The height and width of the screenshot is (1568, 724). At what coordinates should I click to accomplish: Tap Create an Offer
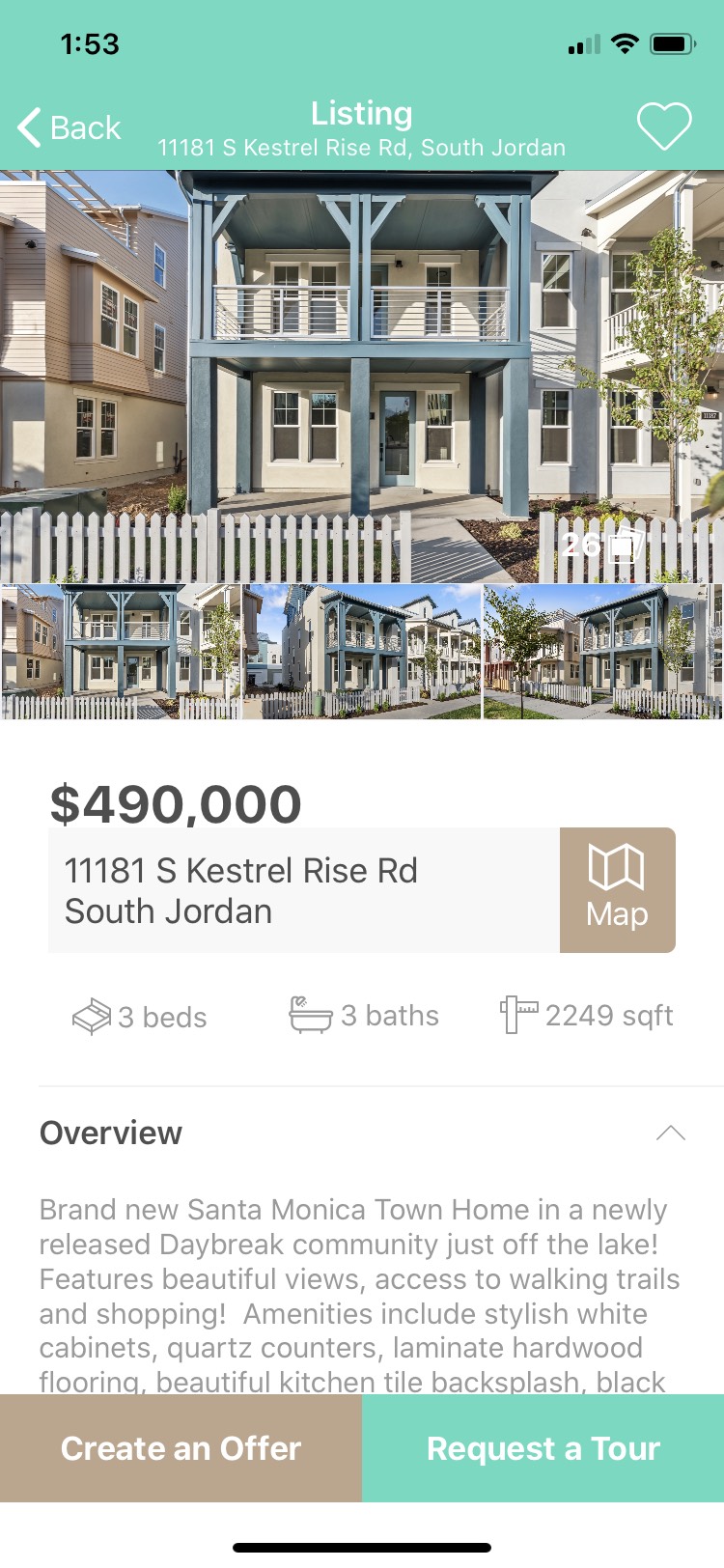coord(181,1448)
